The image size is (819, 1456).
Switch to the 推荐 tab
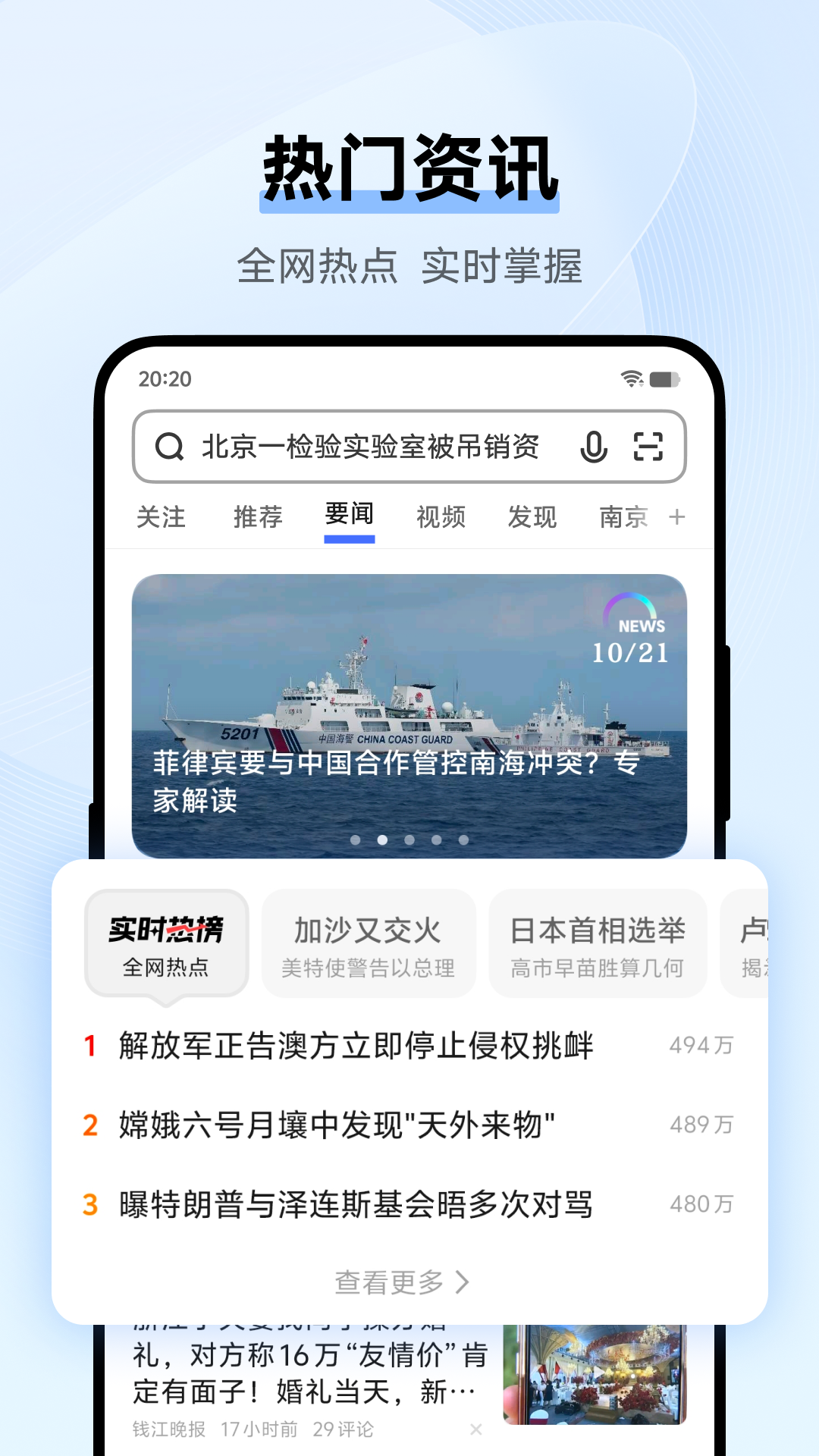point(259,516)
